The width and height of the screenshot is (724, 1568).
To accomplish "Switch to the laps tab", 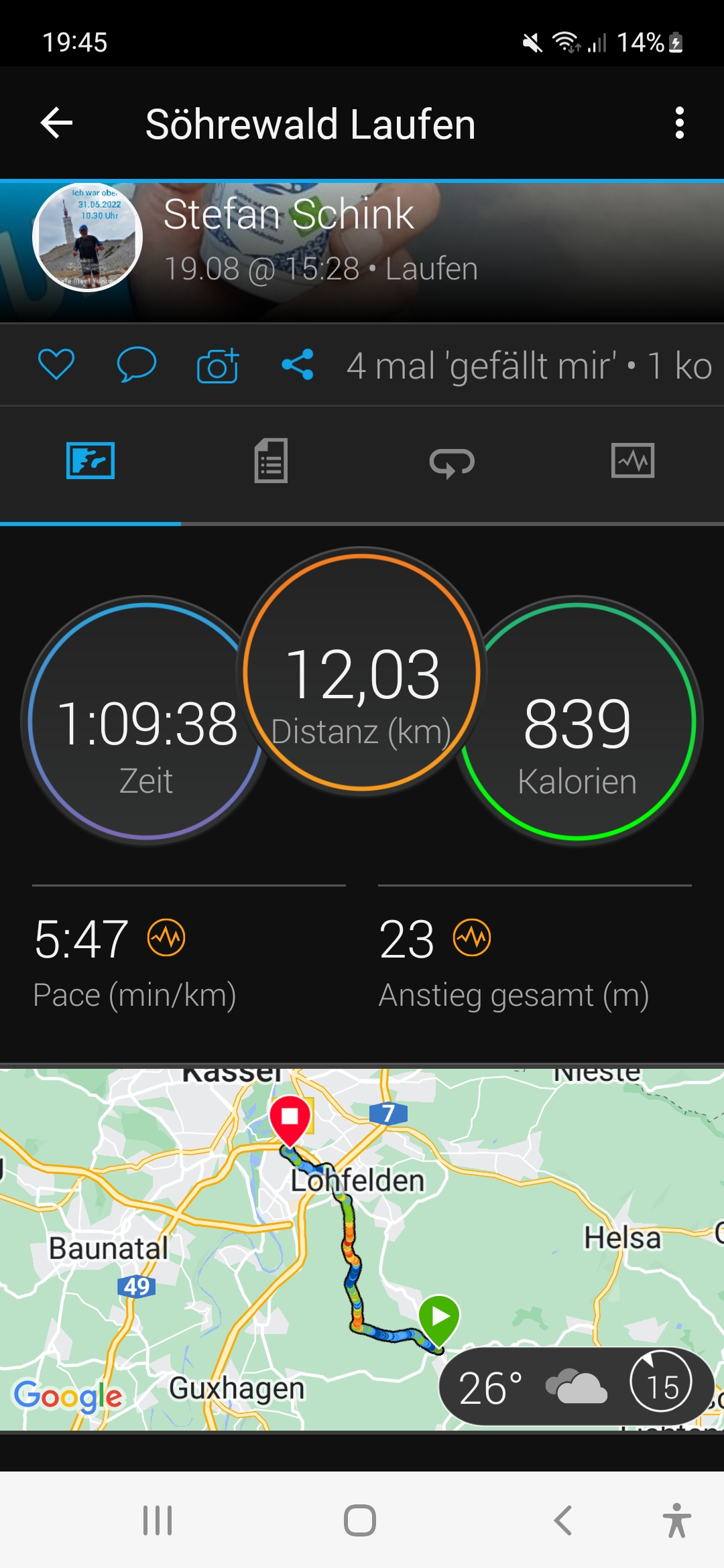I will (452, 461).
